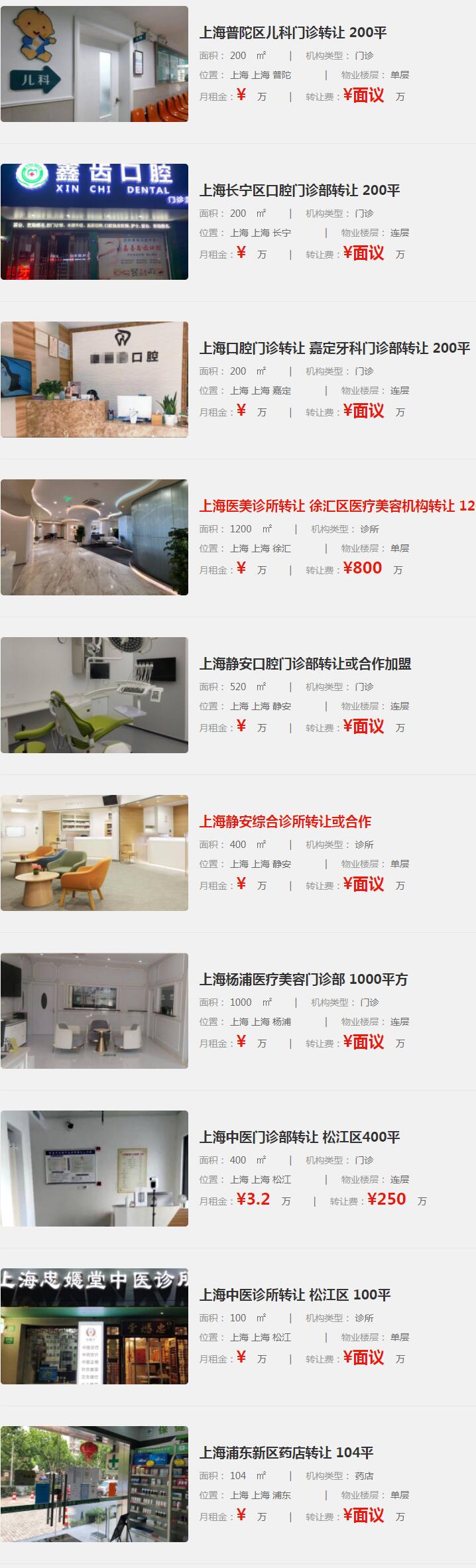Open the 徐汇区医疗美容机构转让 listing
The width and height of the screenshot is (476, 1568).
[337, 506]
